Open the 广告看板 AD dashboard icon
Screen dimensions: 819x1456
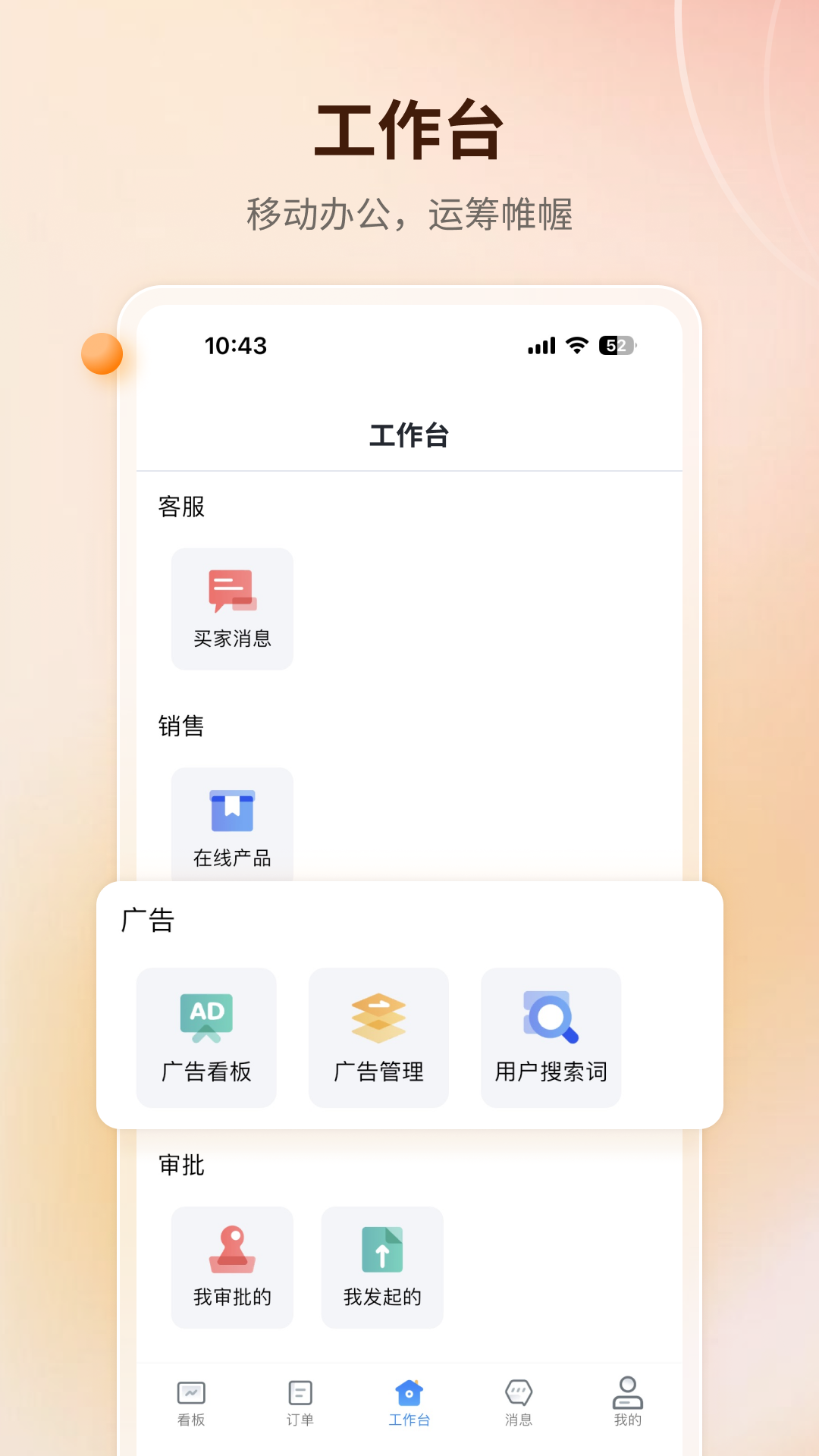pos(206,1016)
